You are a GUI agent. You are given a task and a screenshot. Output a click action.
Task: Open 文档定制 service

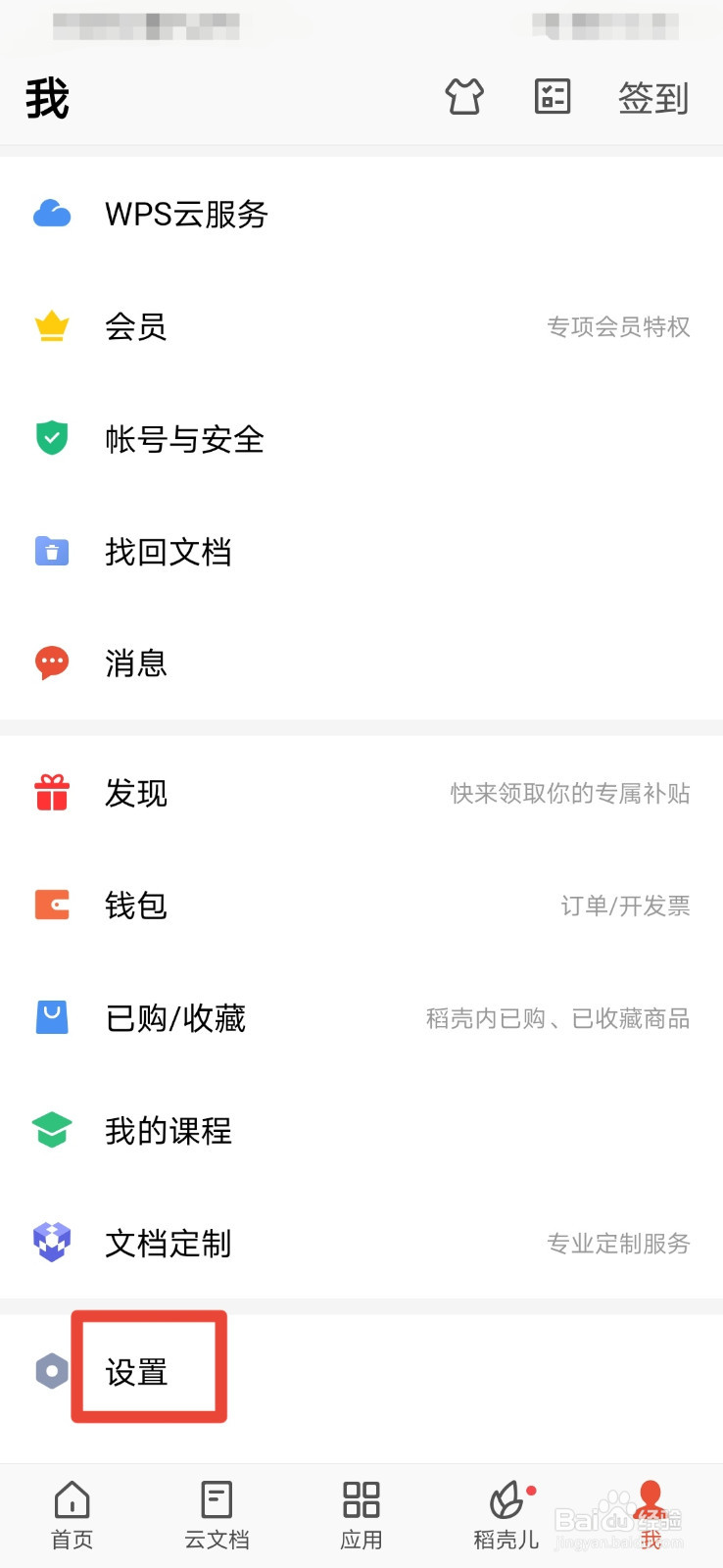click(361, 1244)
